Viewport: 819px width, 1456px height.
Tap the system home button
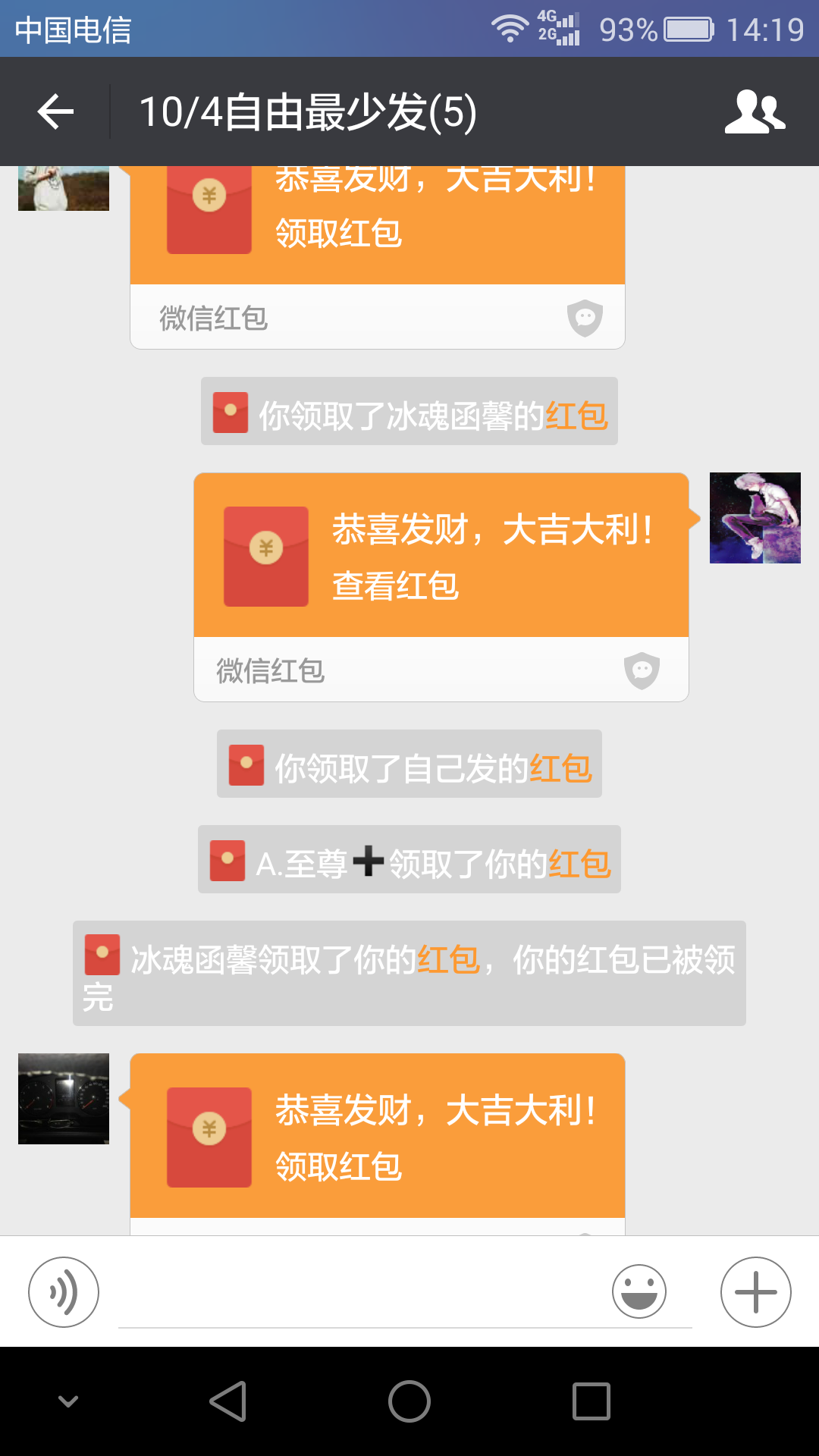(409, 1401)
